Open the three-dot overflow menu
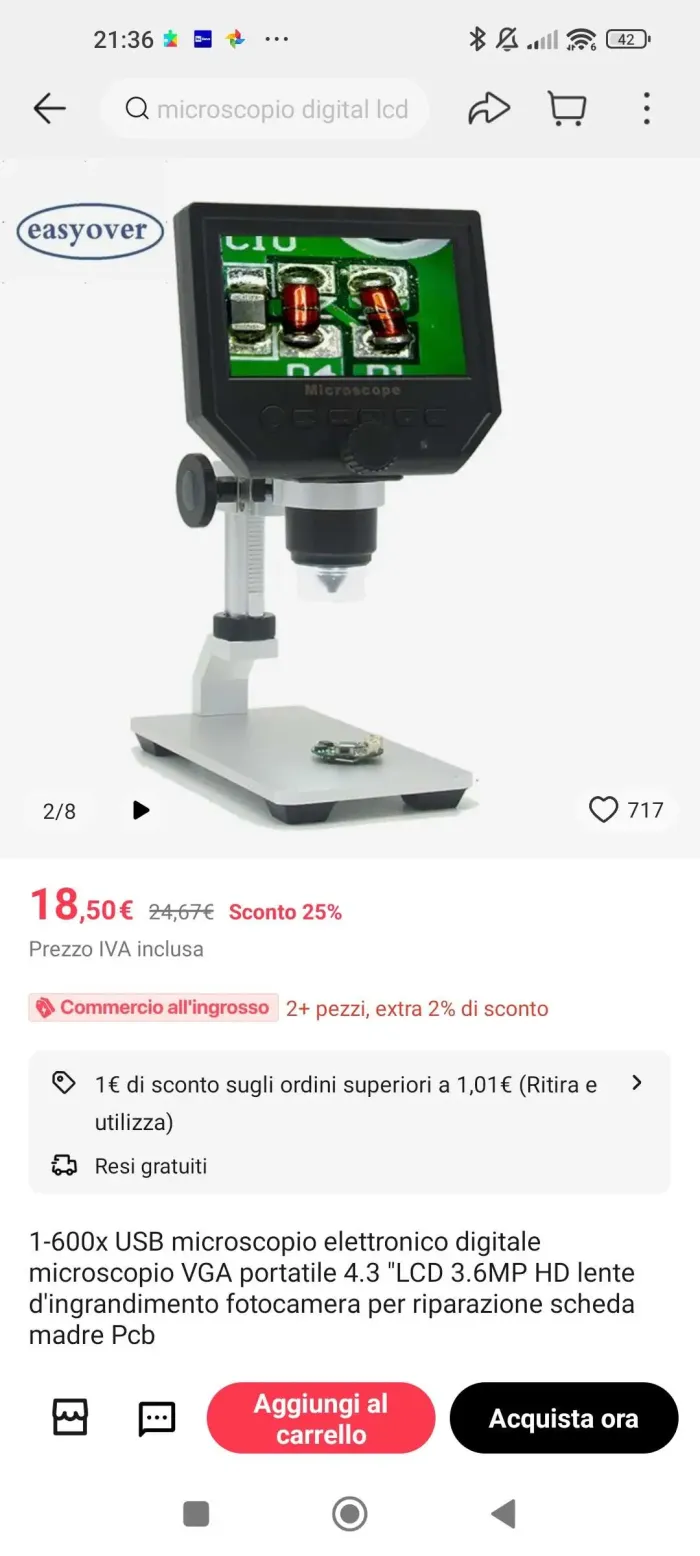Image resolution: width=700 pixels, height=1556 pixels. click(647, 109)
